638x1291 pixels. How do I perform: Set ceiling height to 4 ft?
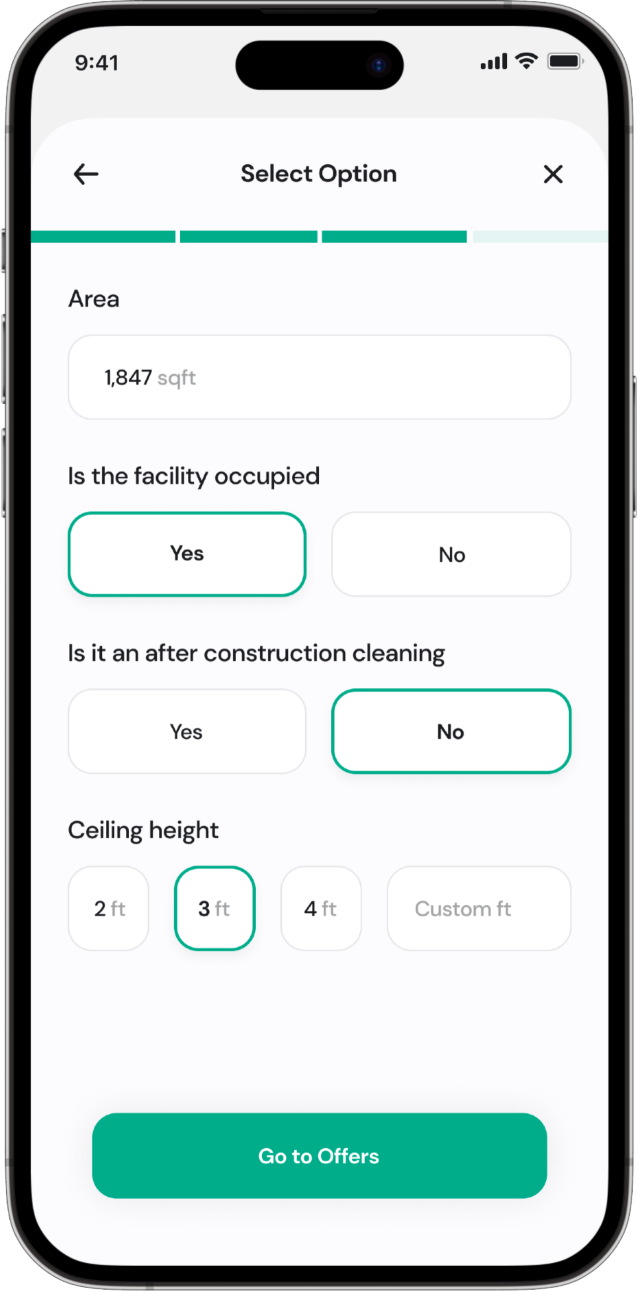click(321, 908)
